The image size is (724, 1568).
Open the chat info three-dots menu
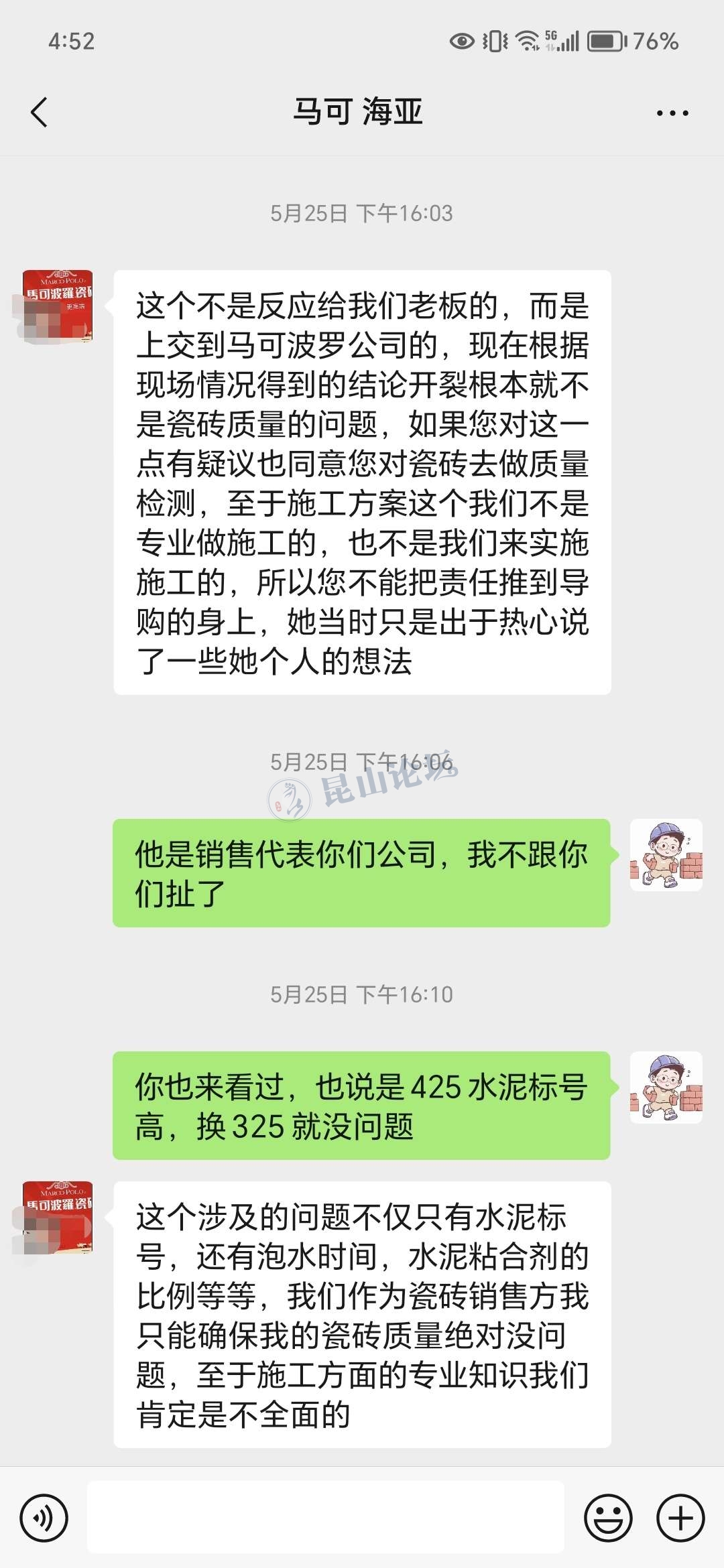[672, 113]
